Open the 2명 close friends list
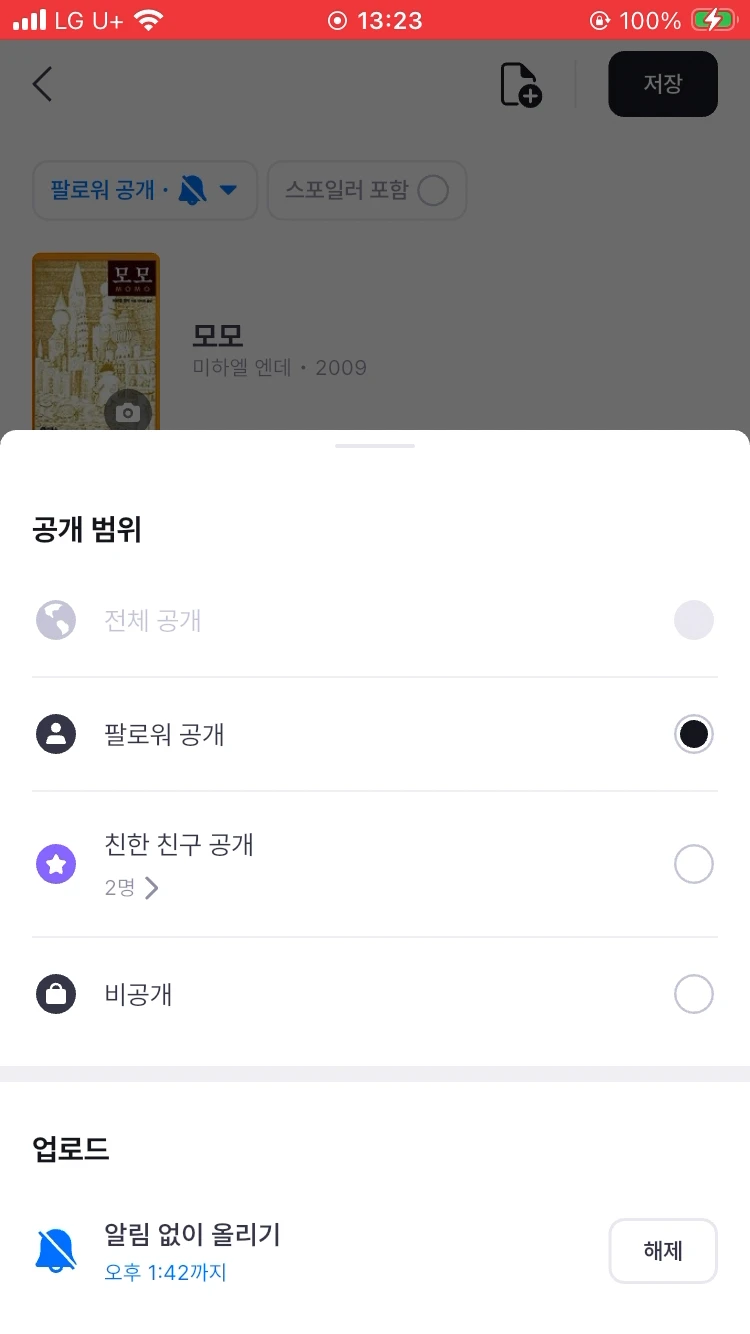The height and width of the screenshot is (1334, 750). point(132,887)
